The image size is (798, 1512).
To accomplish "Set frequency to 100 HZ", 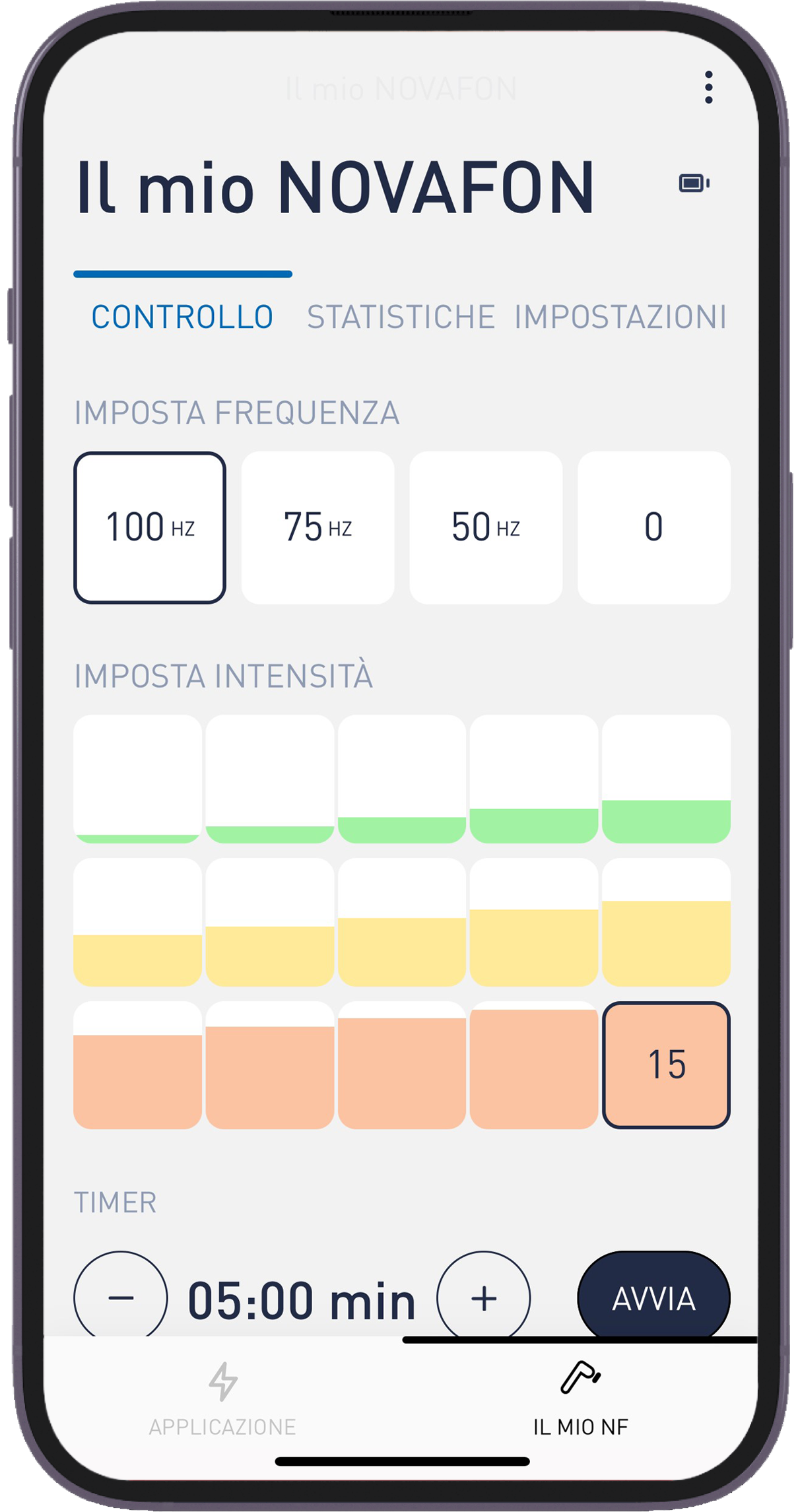I will click(x=150, y=527).
